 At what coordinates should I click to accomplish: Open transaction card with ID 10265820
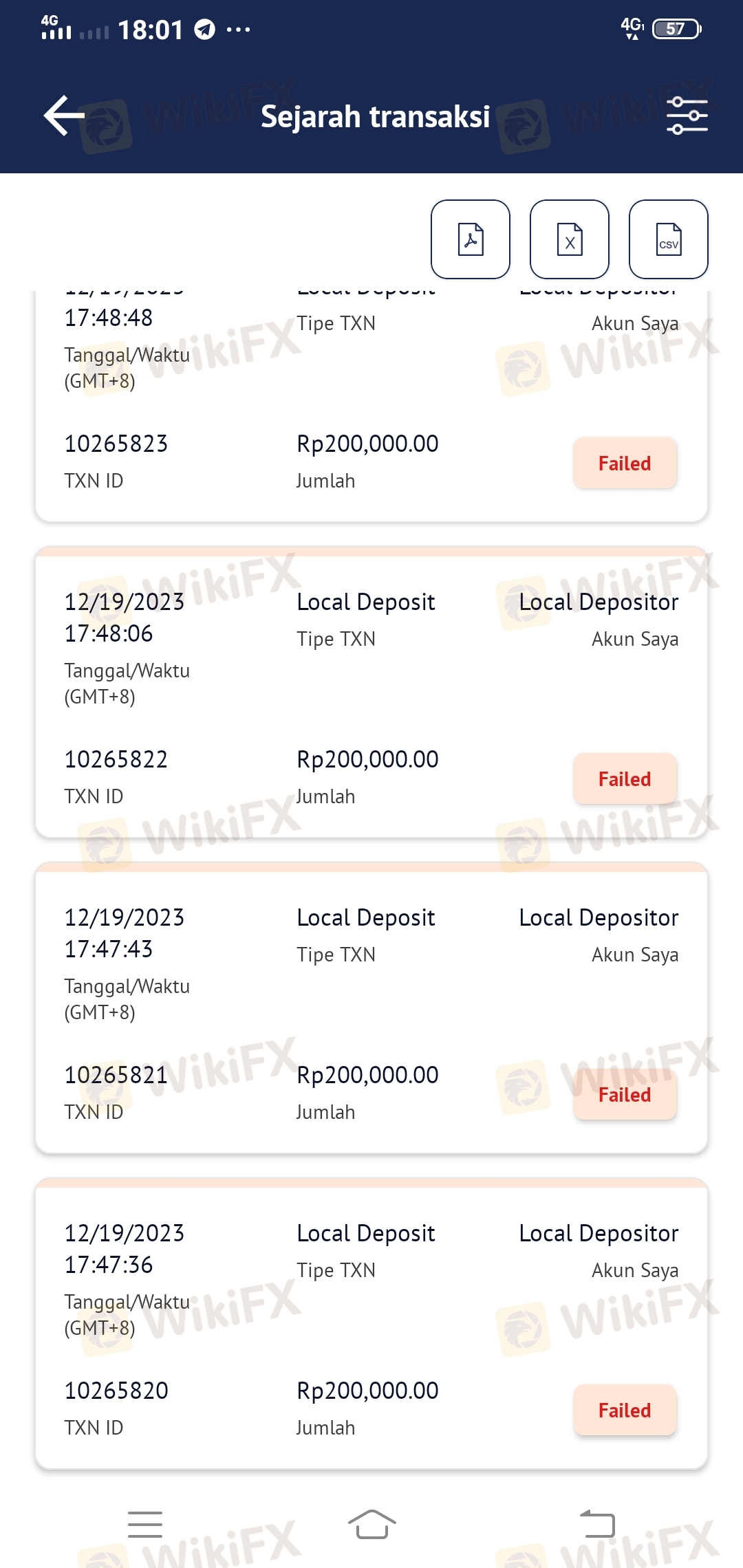pyautogui.click(x=371, y=1324)
